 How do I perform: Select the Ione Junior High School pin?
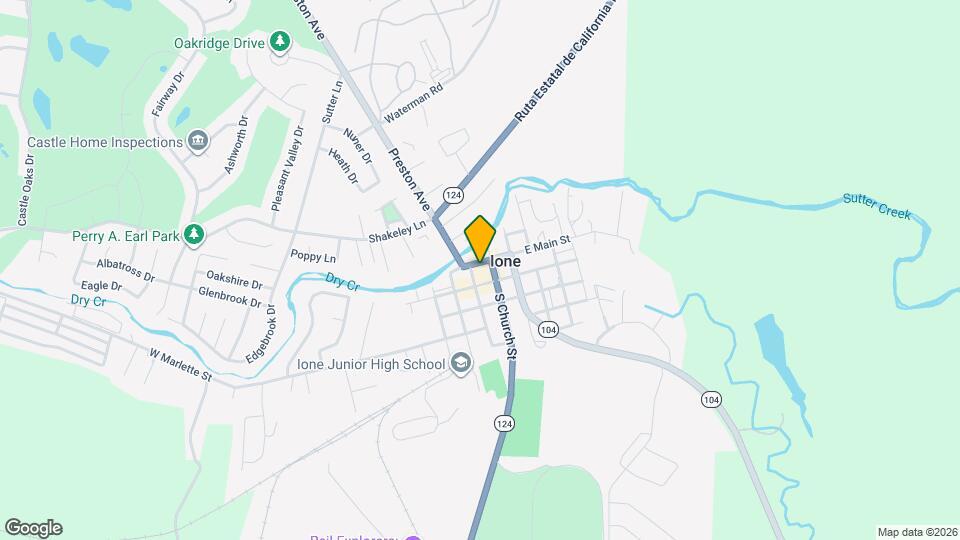pos(461,362)
